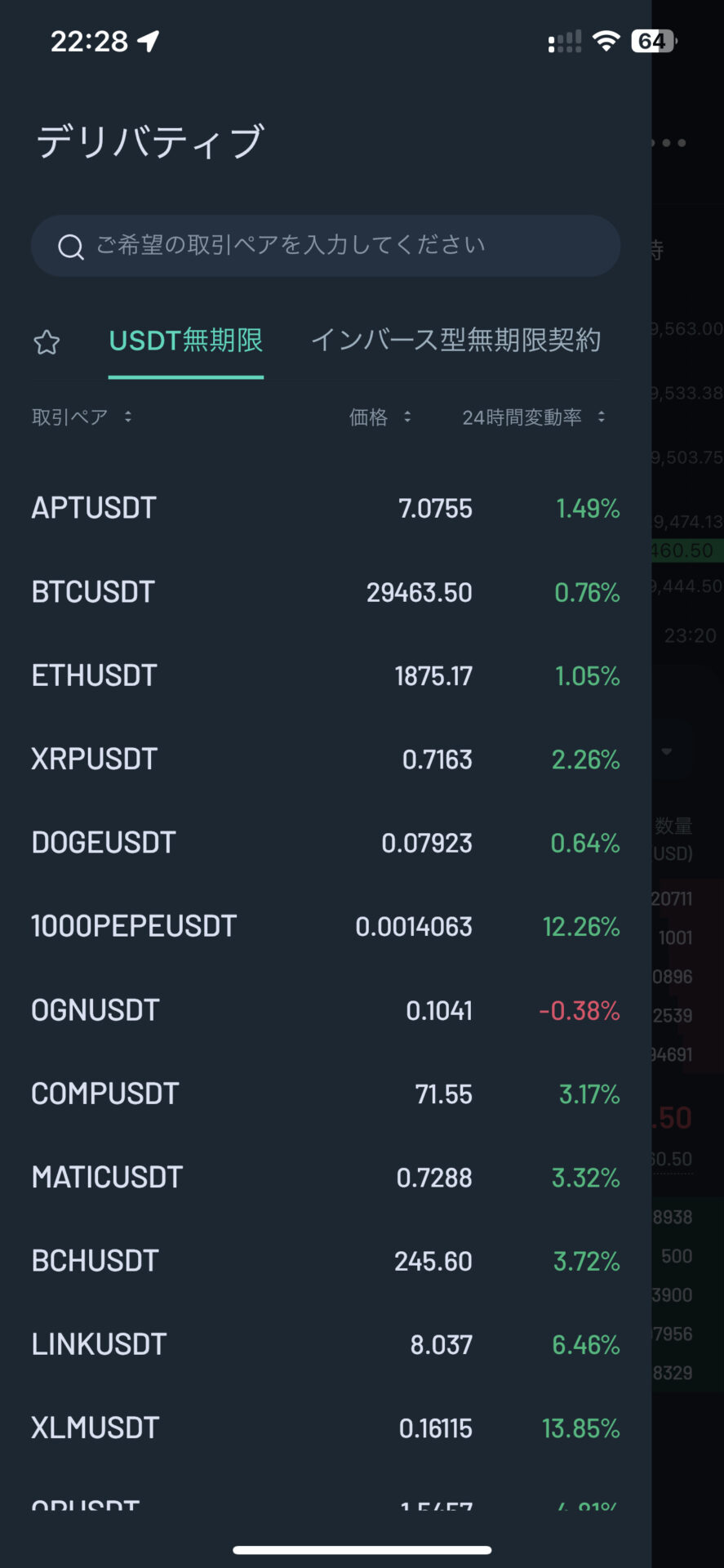This screenshot has width=724, height=1568.
Task: Select the BCHUSDT row
Action: [326, 1261]
